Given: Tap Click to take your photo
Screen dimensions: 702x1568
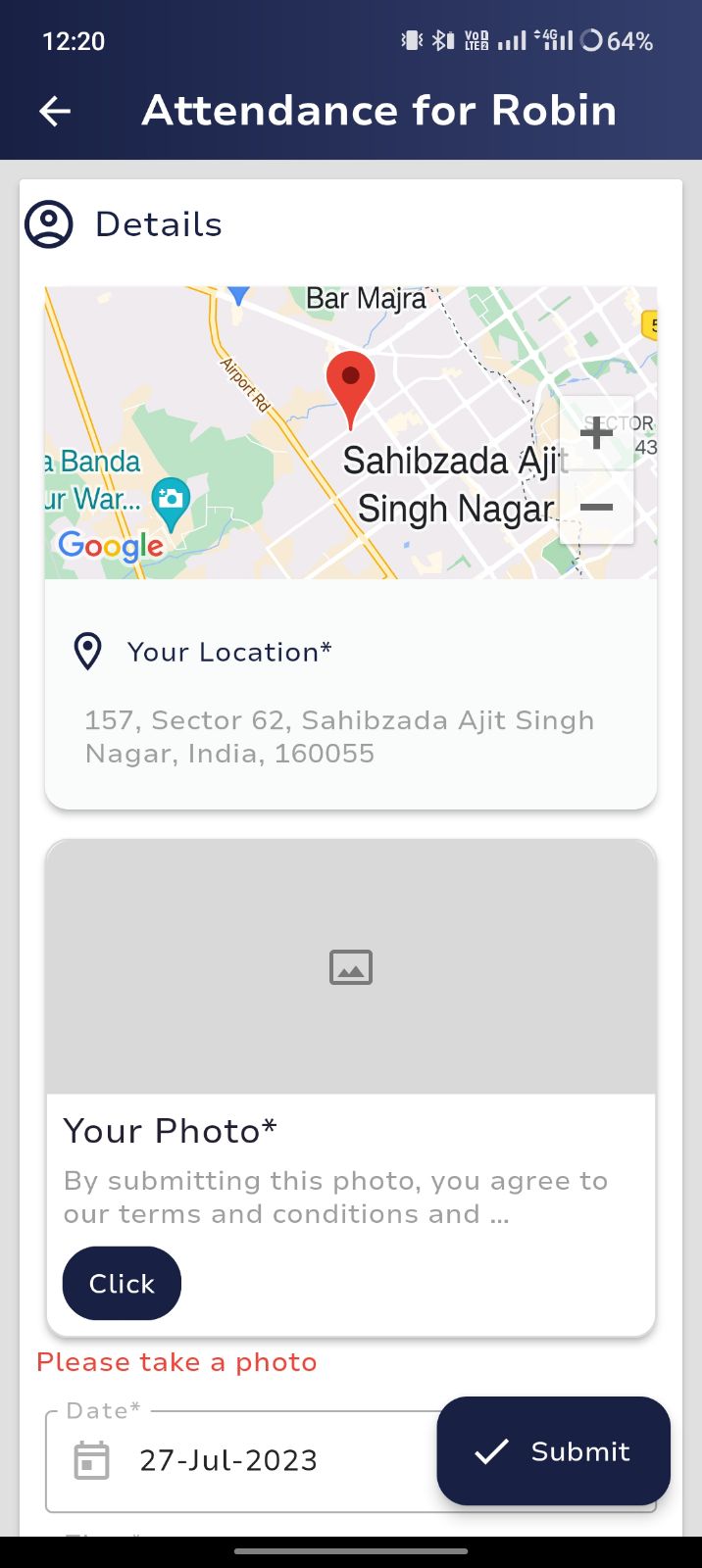Looking at the screenshot, I should click(122, 1283).
